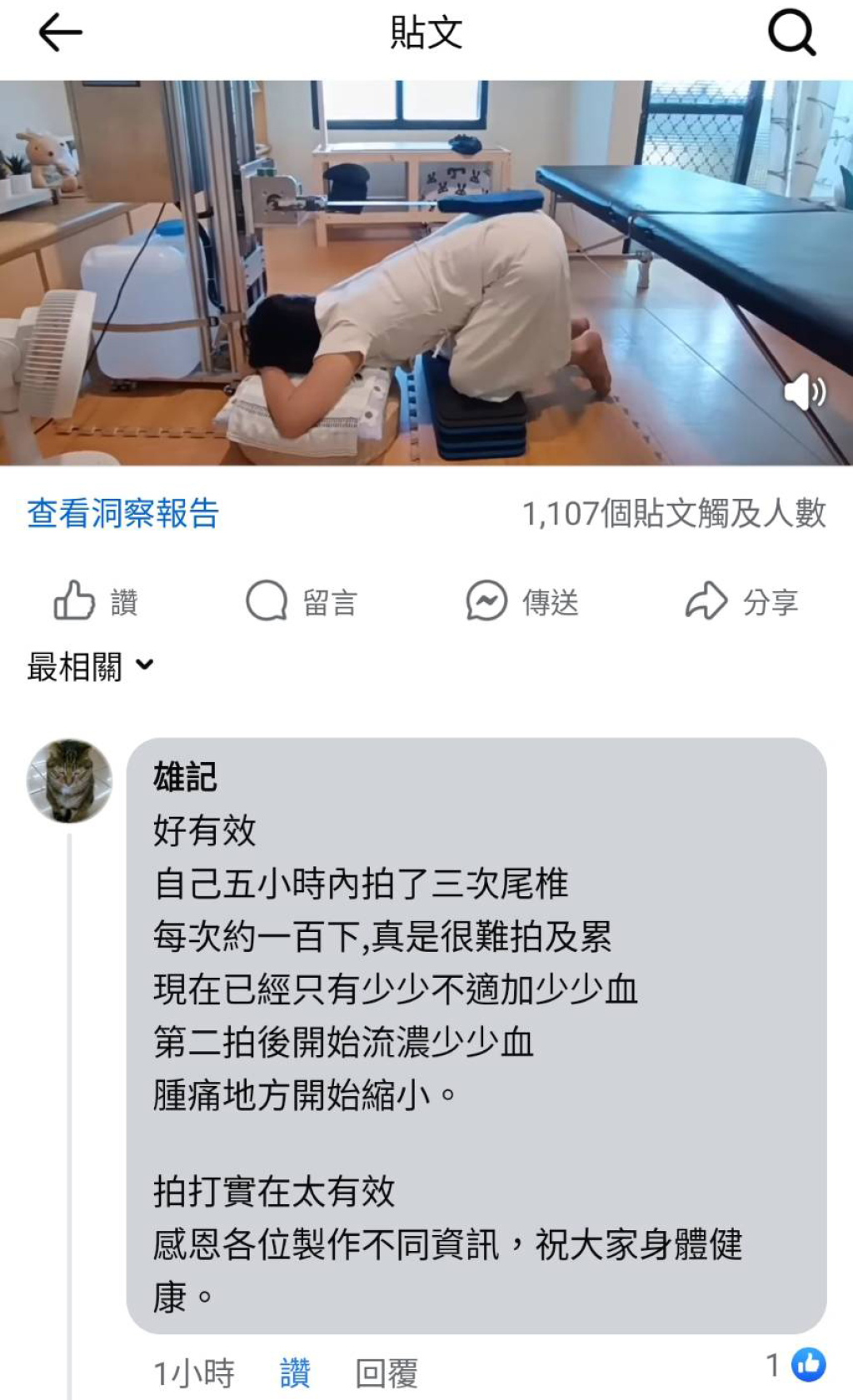Open search with the magnifier icon
This screenshot has width=853, height=1400.
pyautogui.click(x=791, y=33)
